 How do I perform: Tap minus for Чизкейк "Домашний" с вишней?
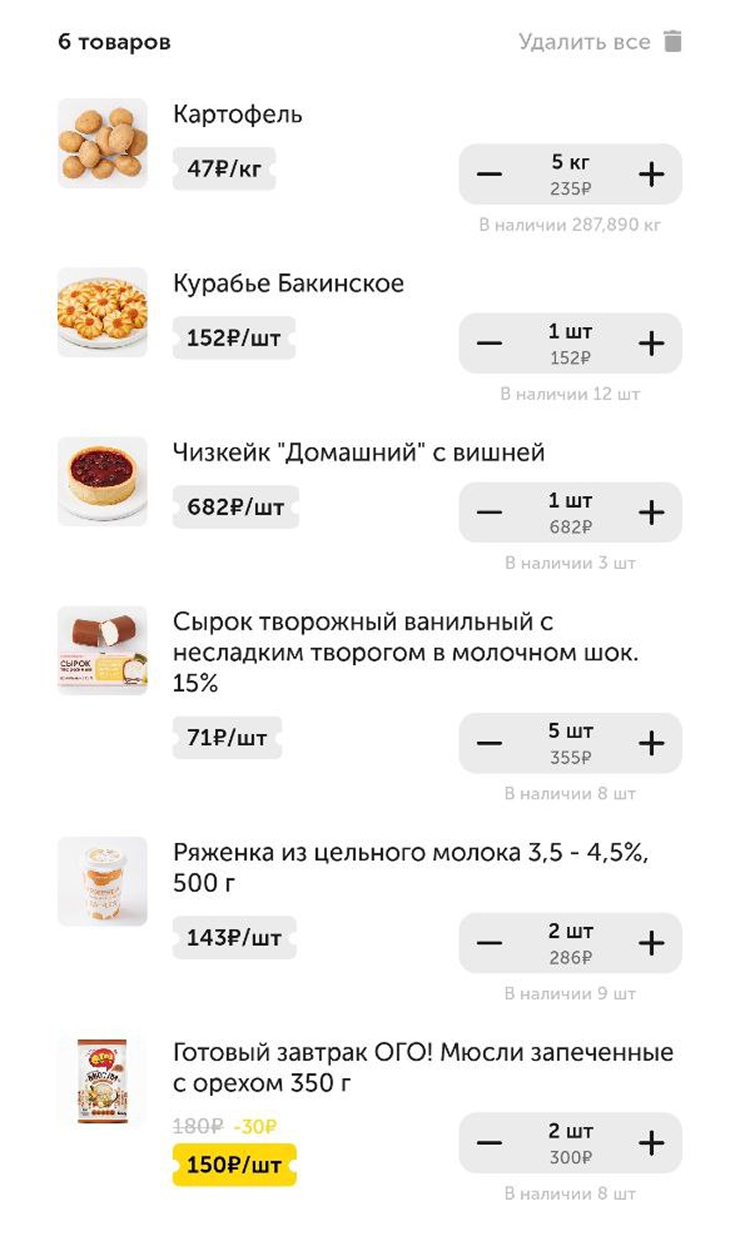tap(489, 513)
